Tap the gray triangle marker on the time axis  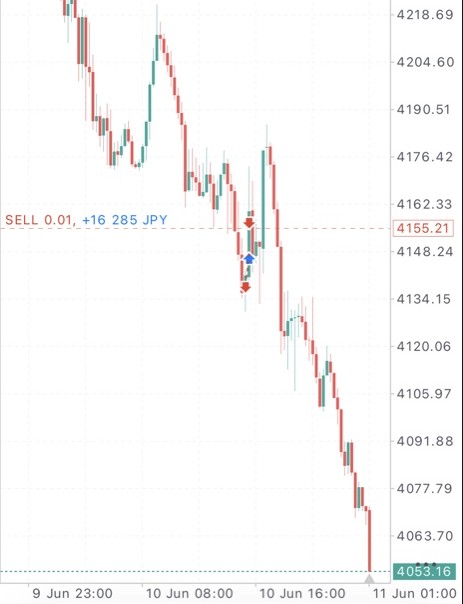point(369,579)
